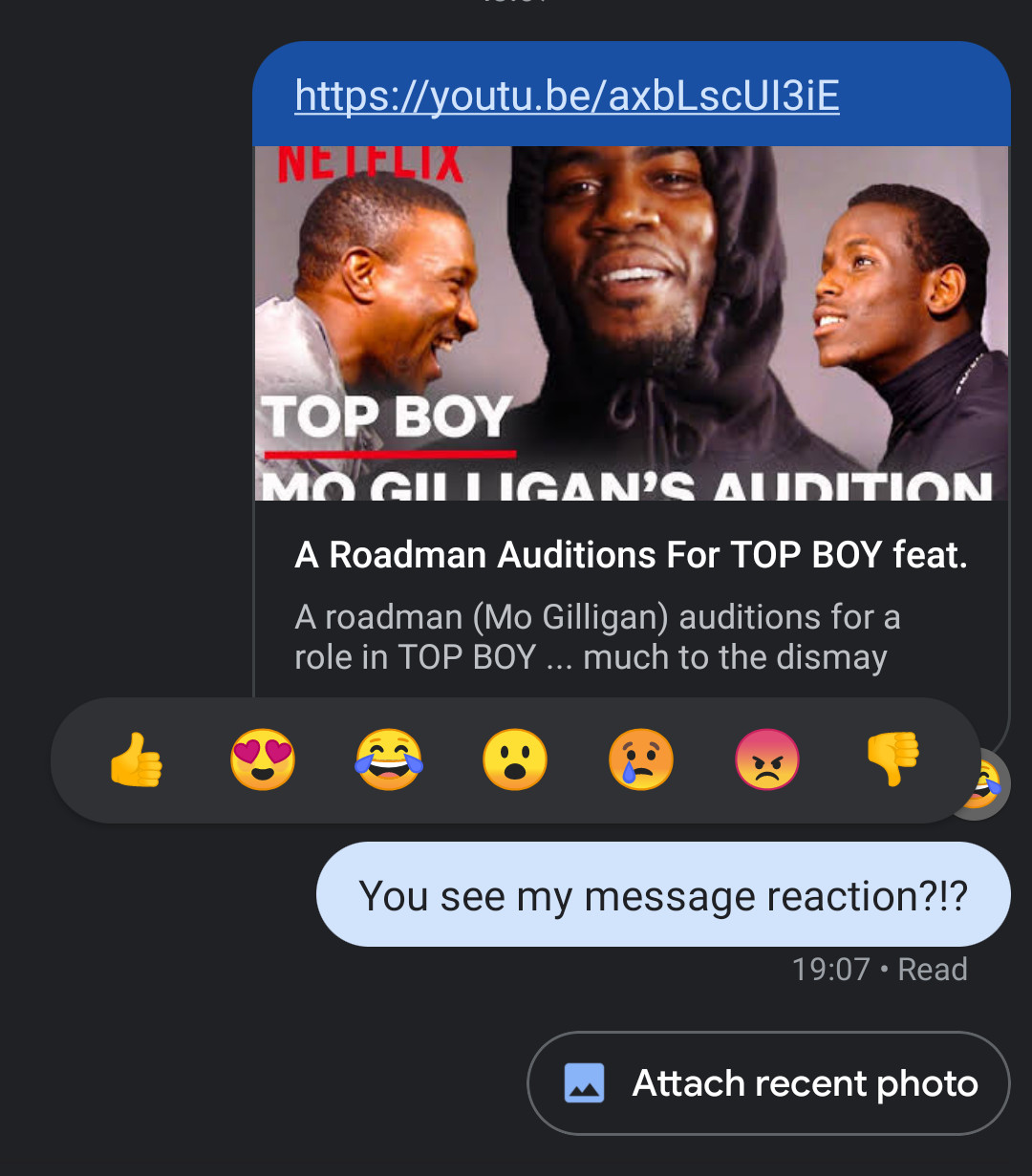Open the youtu.be video link

(x=567, y=96)
